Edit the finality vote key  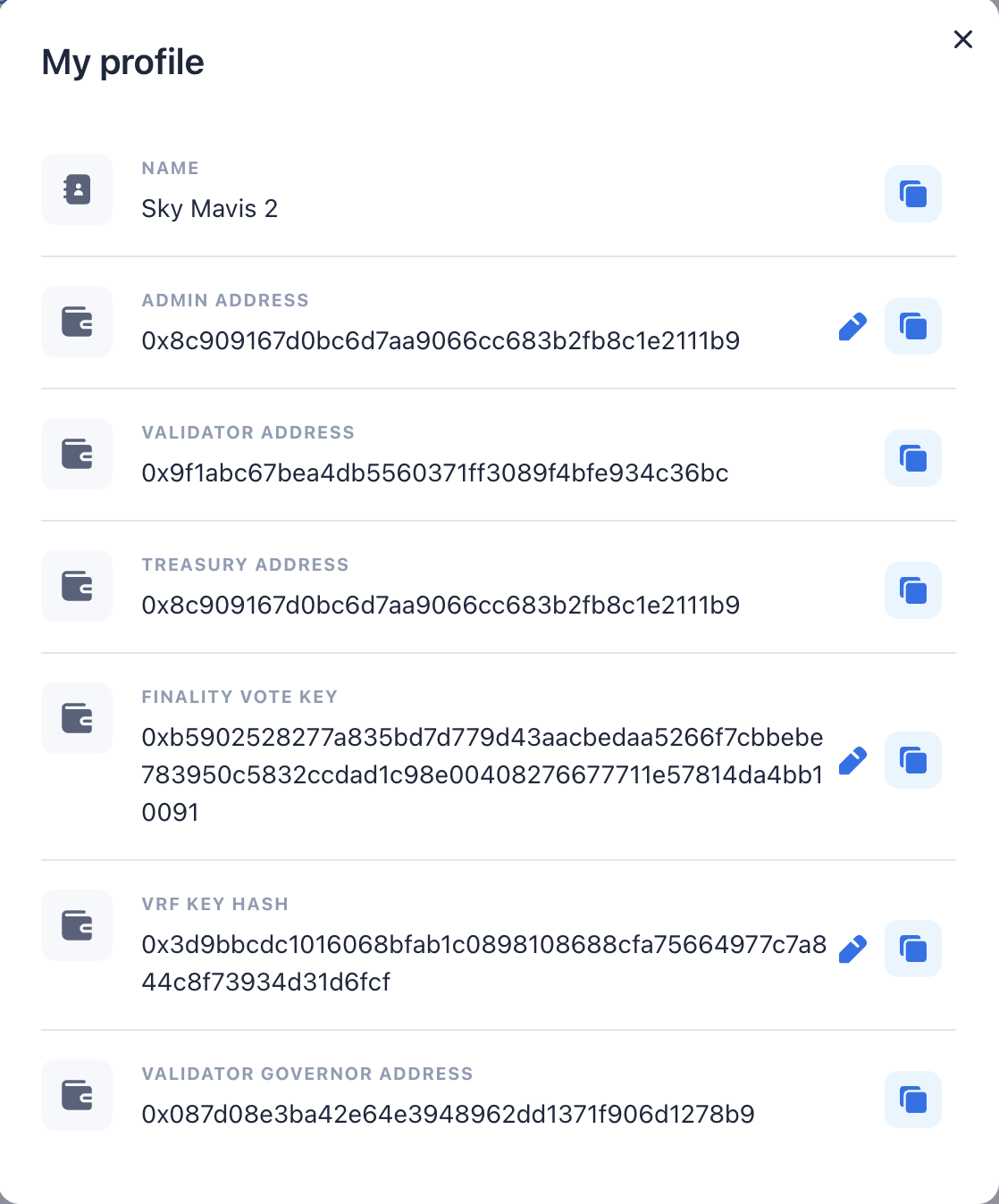click(852, 761)
